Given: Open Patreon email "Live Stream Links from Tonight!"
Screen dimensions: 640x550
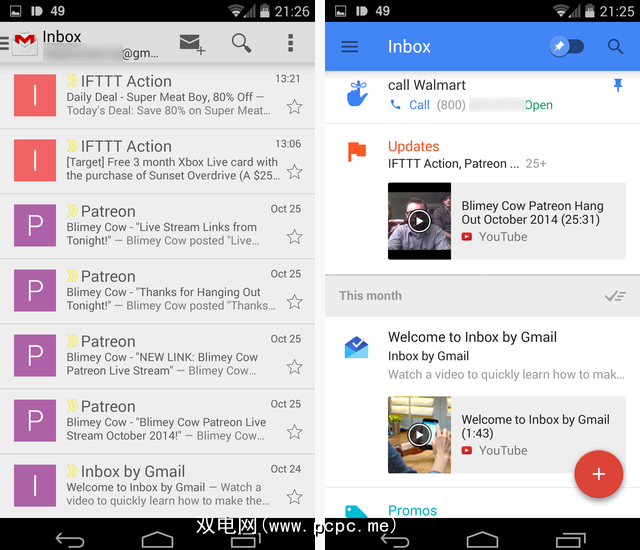Looking at the screenshot, I should [165, 226].
